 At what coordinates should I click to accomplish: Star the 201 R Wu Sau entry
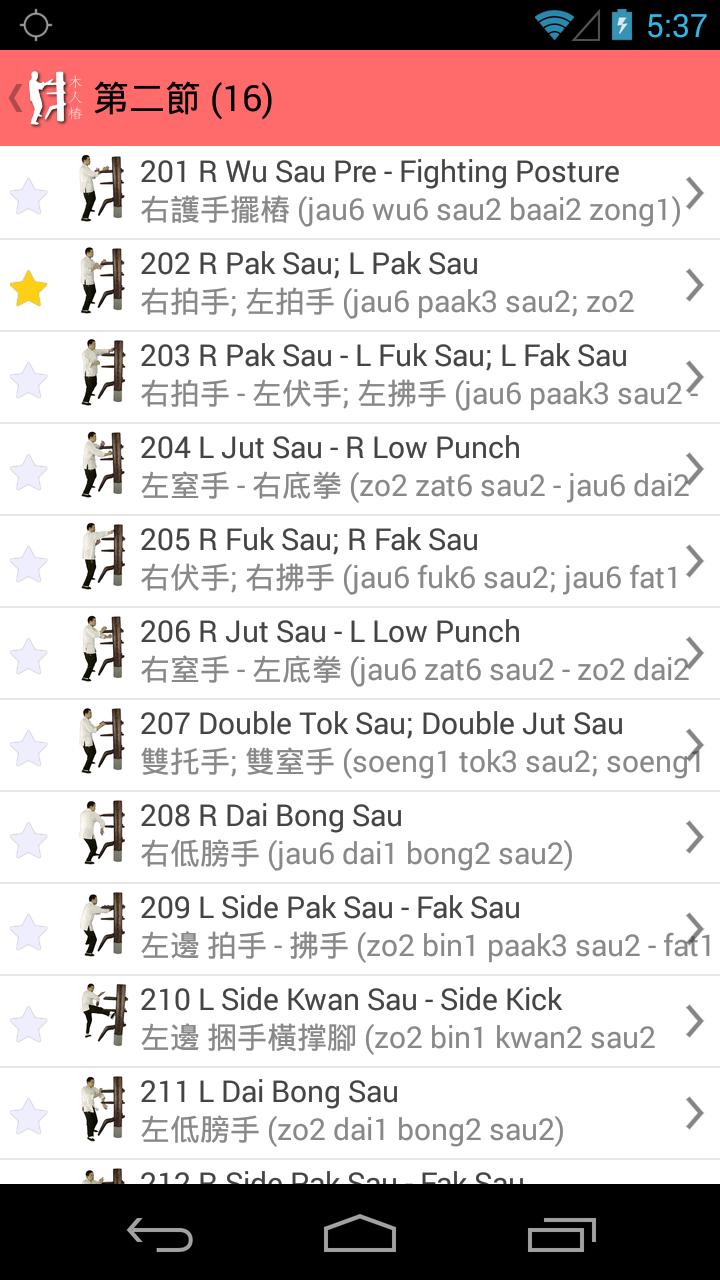click(x=29, y=196)
